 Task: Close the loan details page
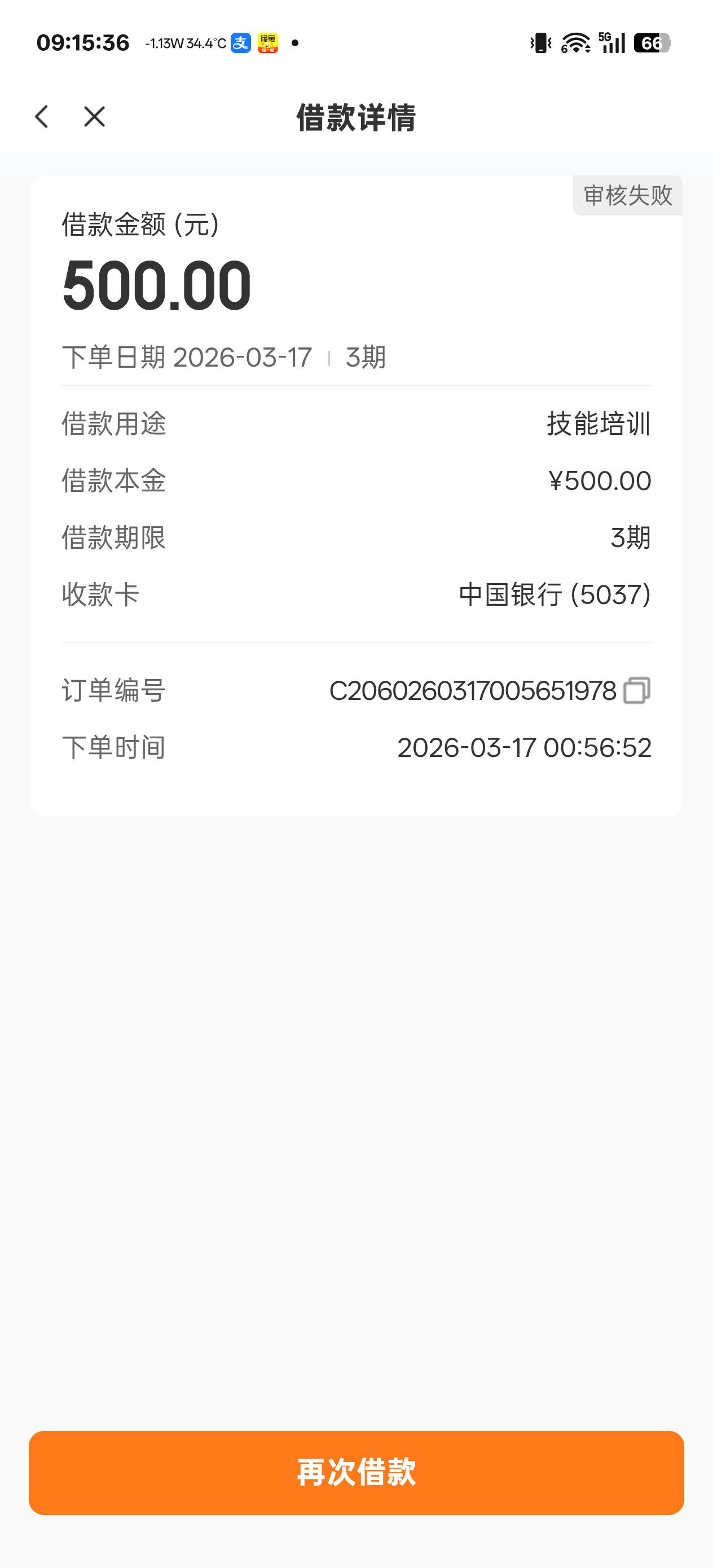[x=94, y=116]
